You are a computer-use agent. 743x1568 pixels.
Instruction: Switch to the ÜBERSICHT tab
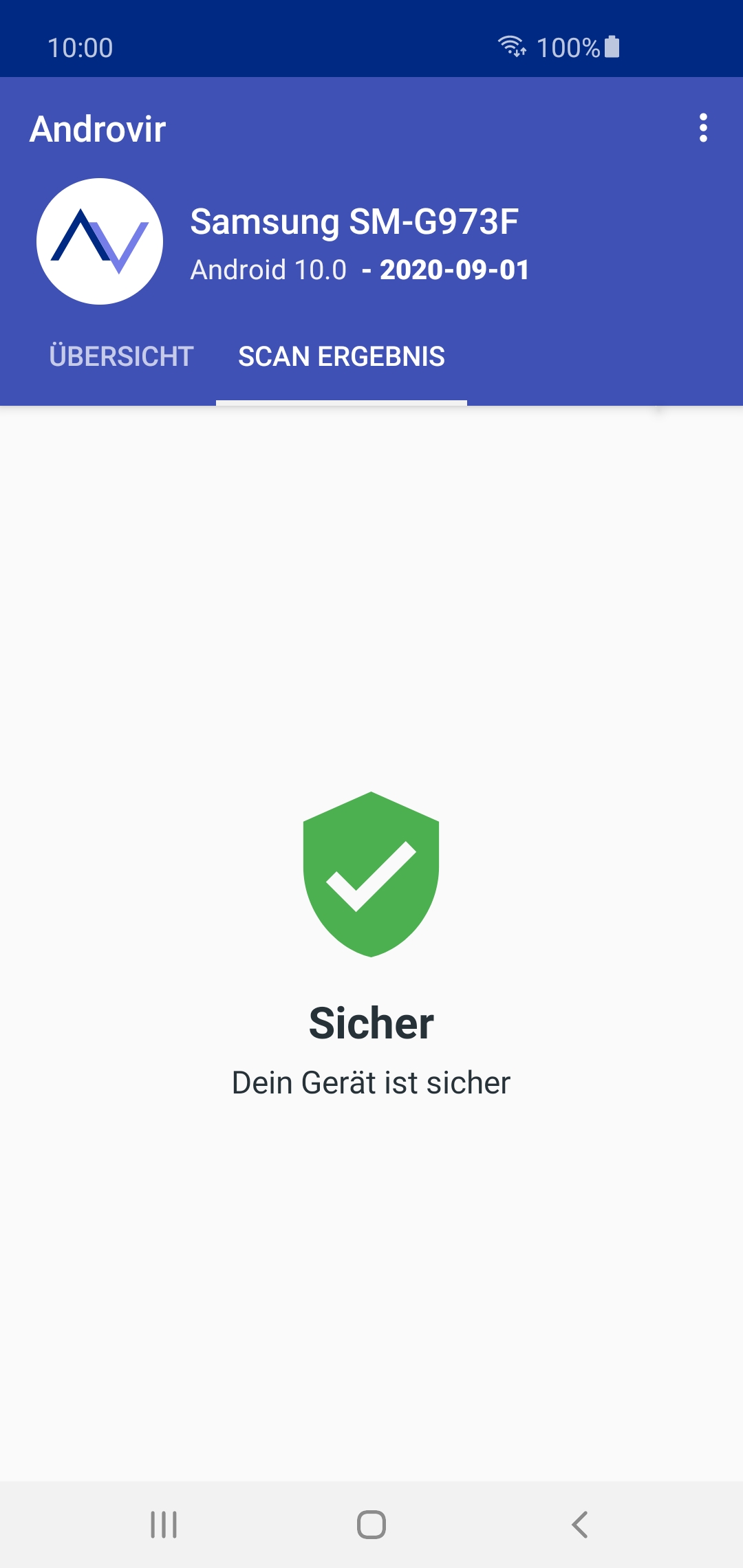(122, 357)
